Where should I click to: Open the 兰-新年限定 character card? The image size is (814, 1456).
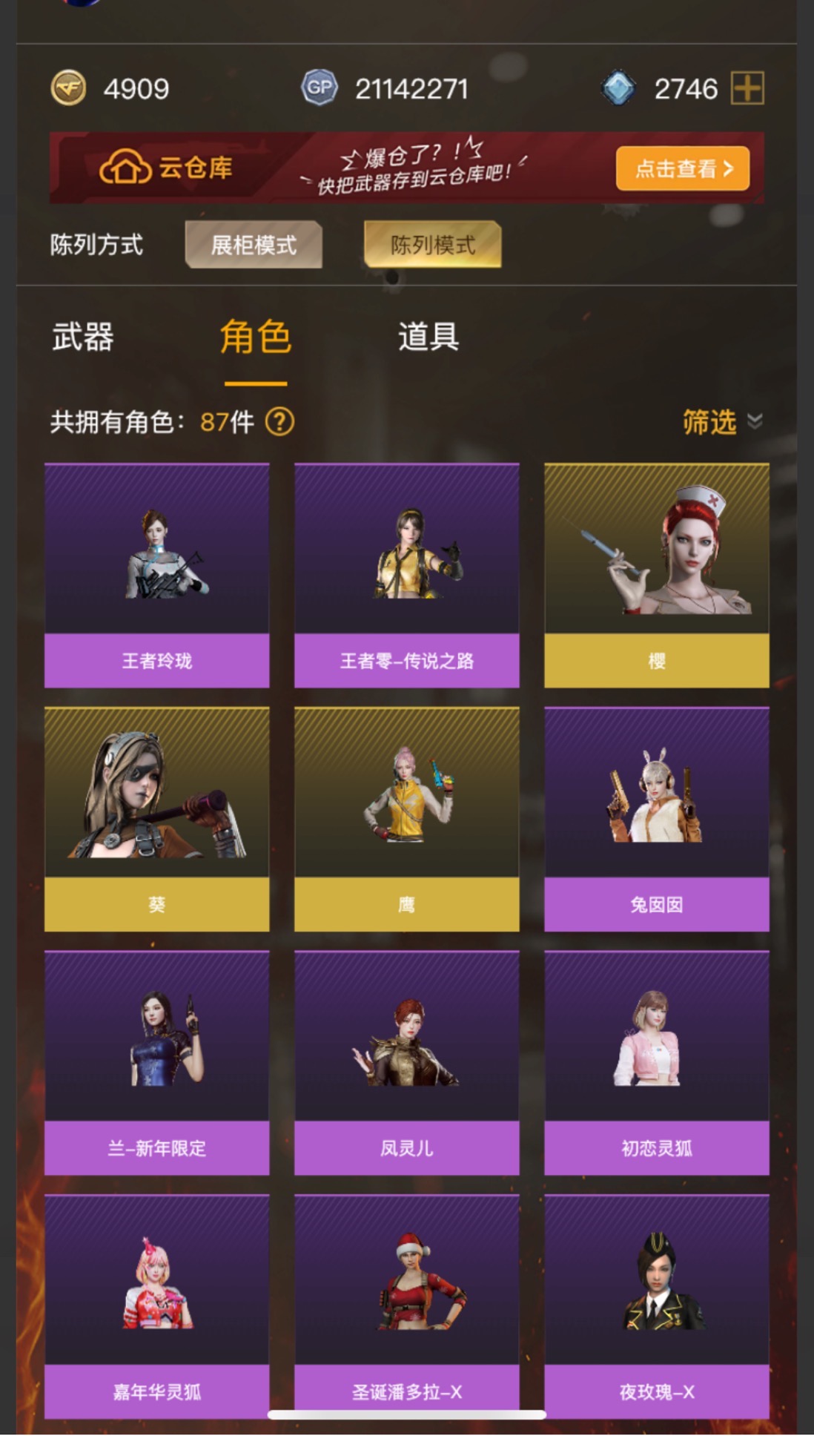[x=157, y=1063]
